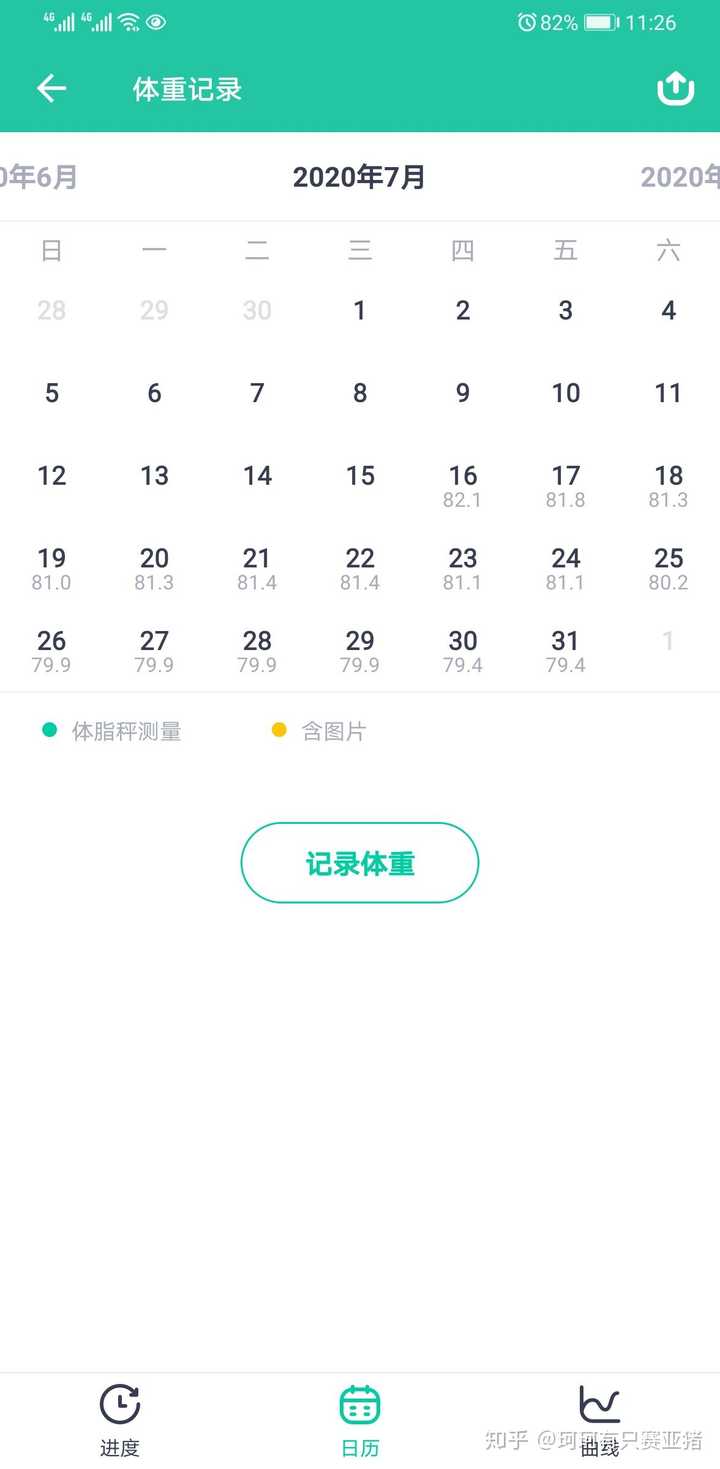The height and width of the screenshot is (1469, 720).
Task: Select July 1 on the calendar
Action: tap(360, 311)
